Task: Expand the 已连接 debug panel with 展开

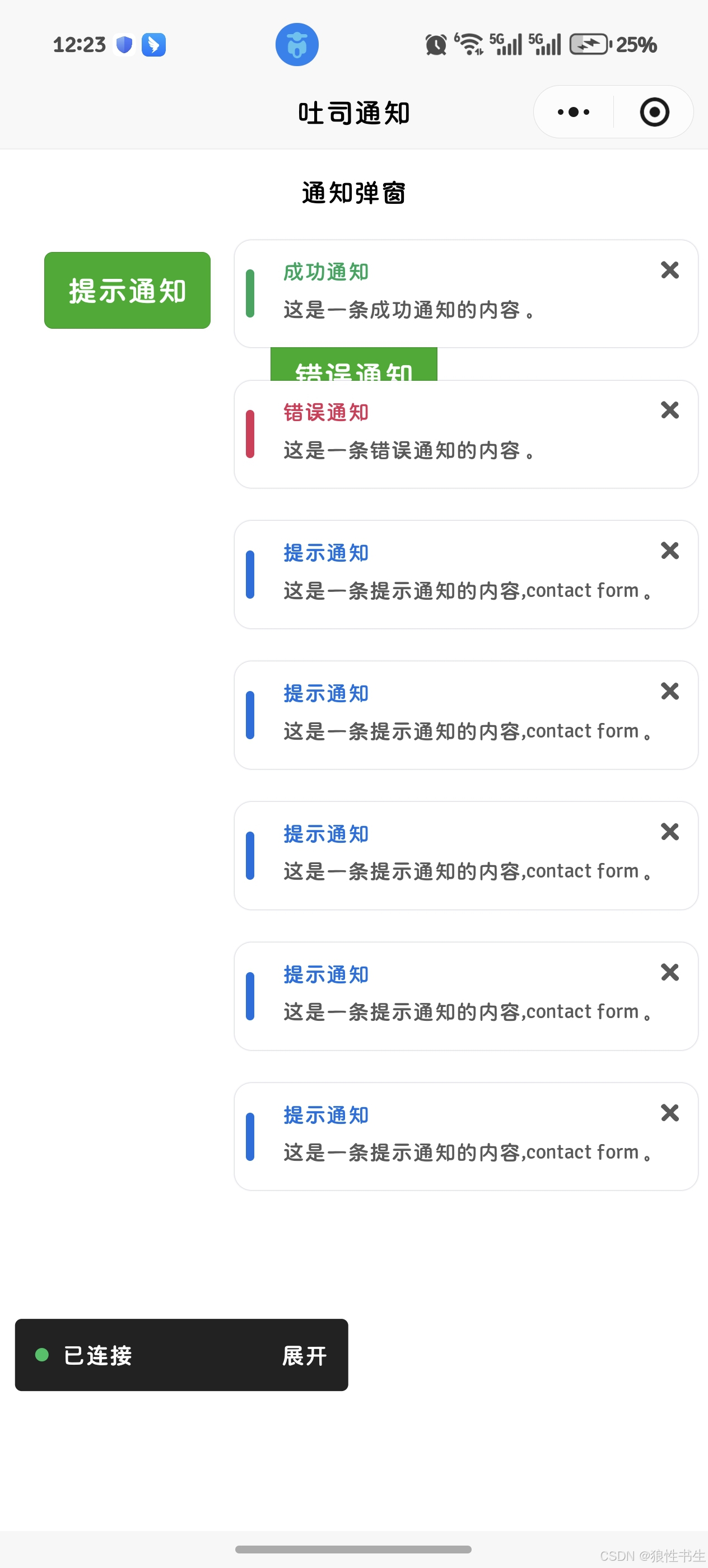Action: pyautogui.click(x=304, y=1355)
